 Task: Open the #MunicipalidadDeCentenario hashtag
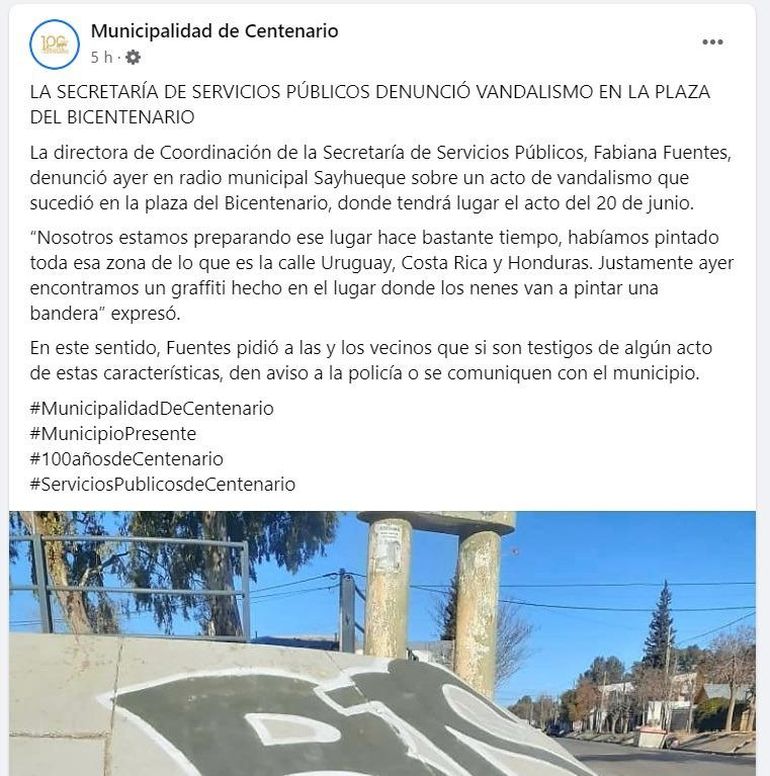pyautogui.click(x=152, y=408)
